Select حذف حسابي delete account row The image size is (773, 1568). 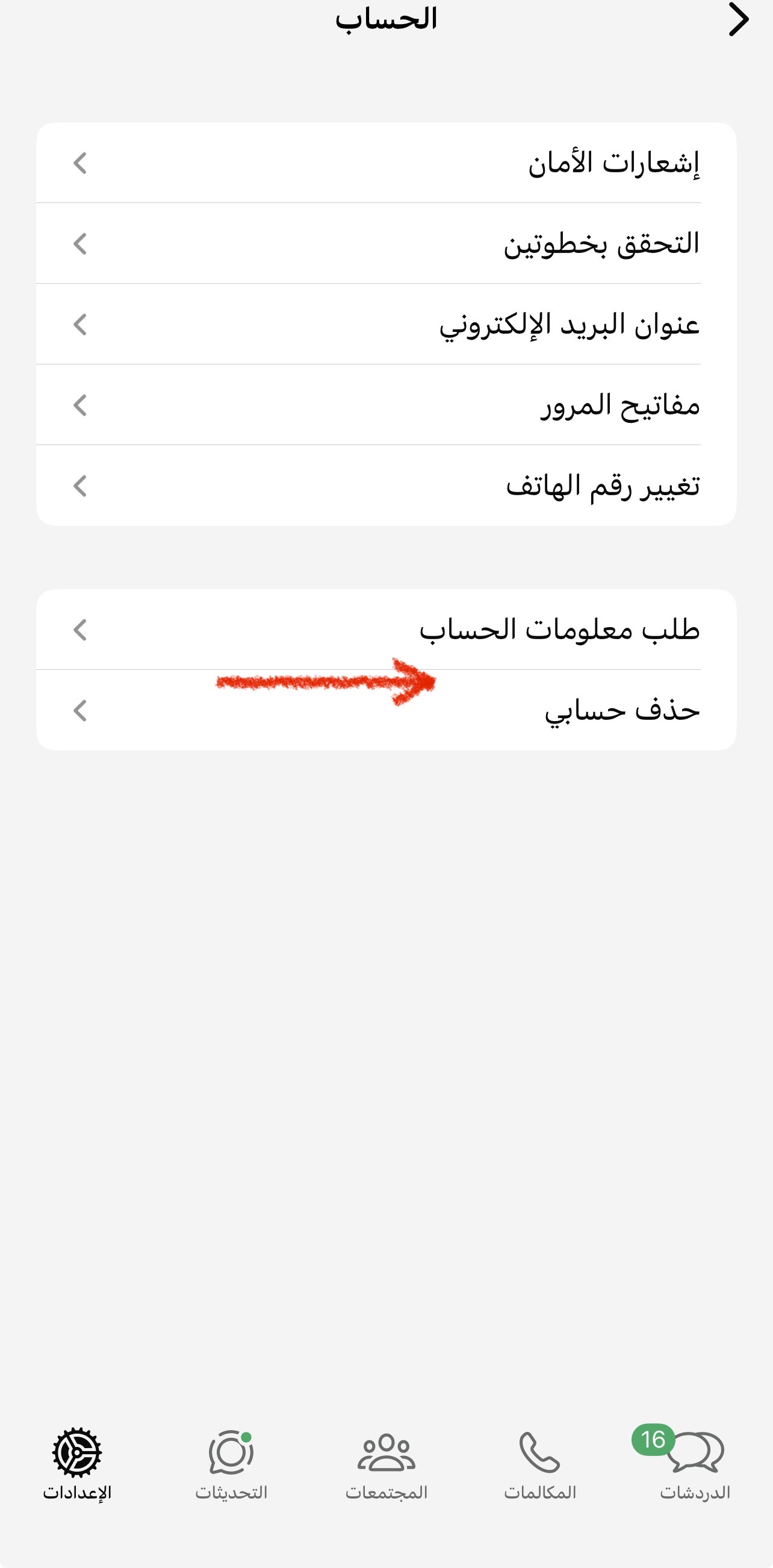point(386,710)
